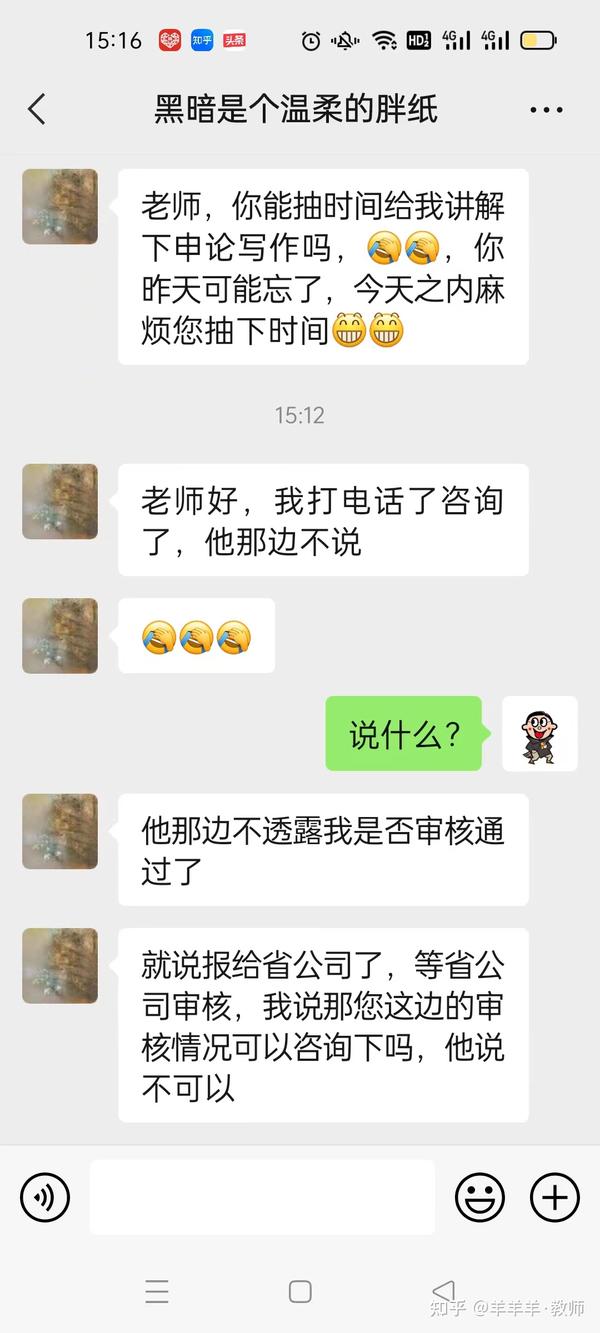Screen dimensions: 600x1333
Task: Open the plus attachment menu
Action: (x=554, y=1197)
